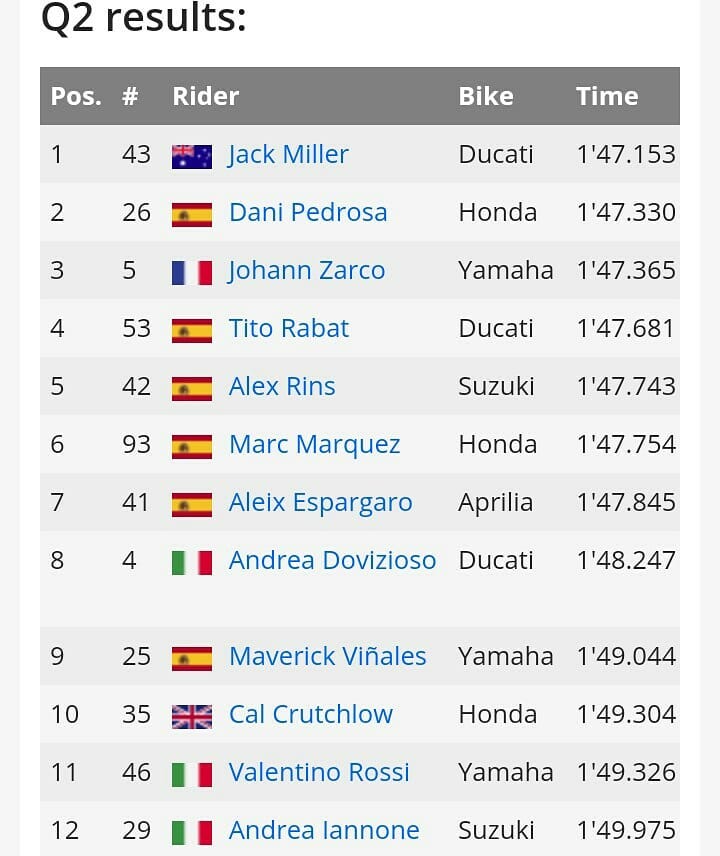Tap the Aleix Espargaro link
This screenshot has height=856, width=720.
click(320, 502)
